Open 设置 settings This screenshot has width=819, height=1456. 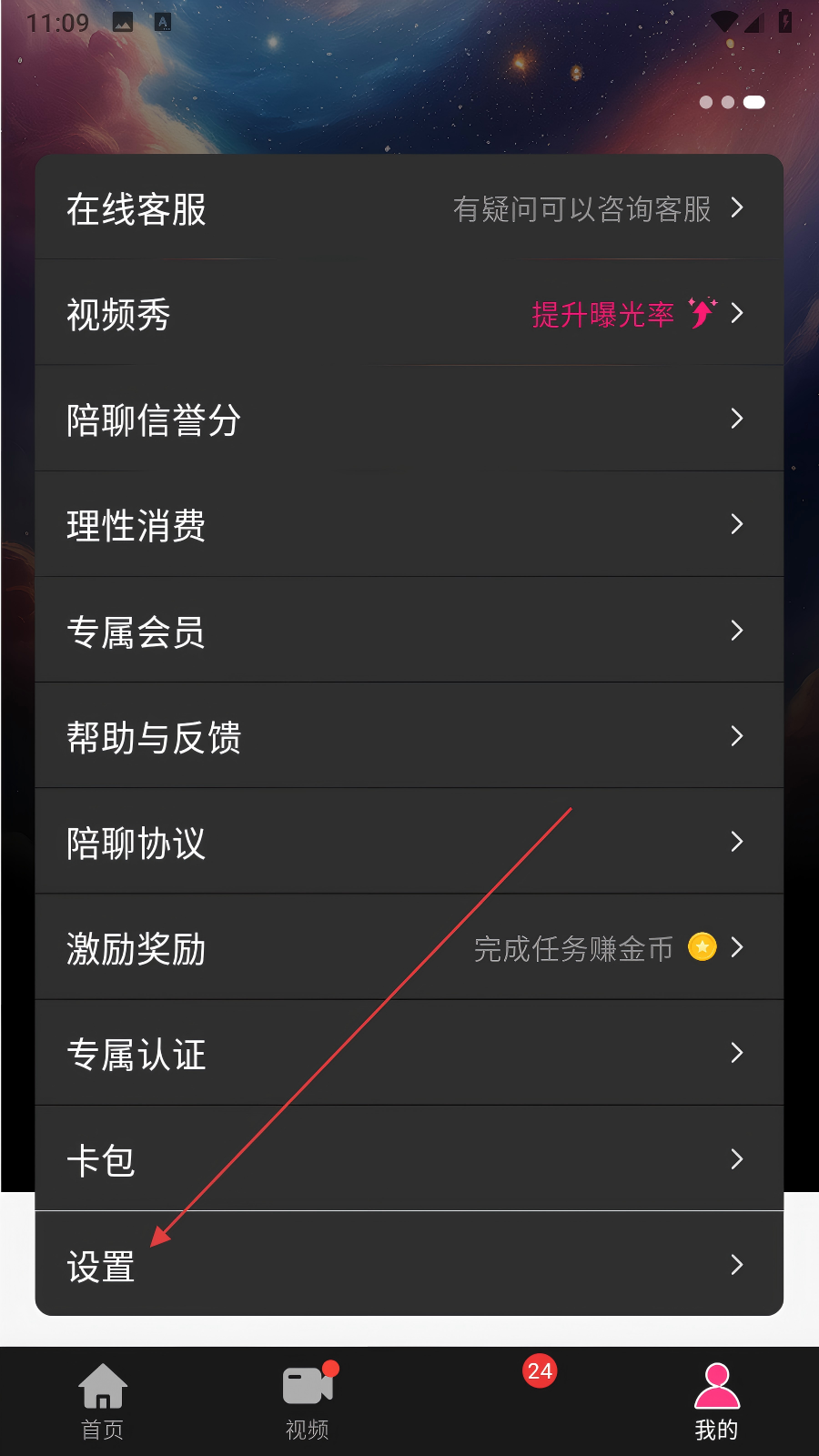(409, 1264)
